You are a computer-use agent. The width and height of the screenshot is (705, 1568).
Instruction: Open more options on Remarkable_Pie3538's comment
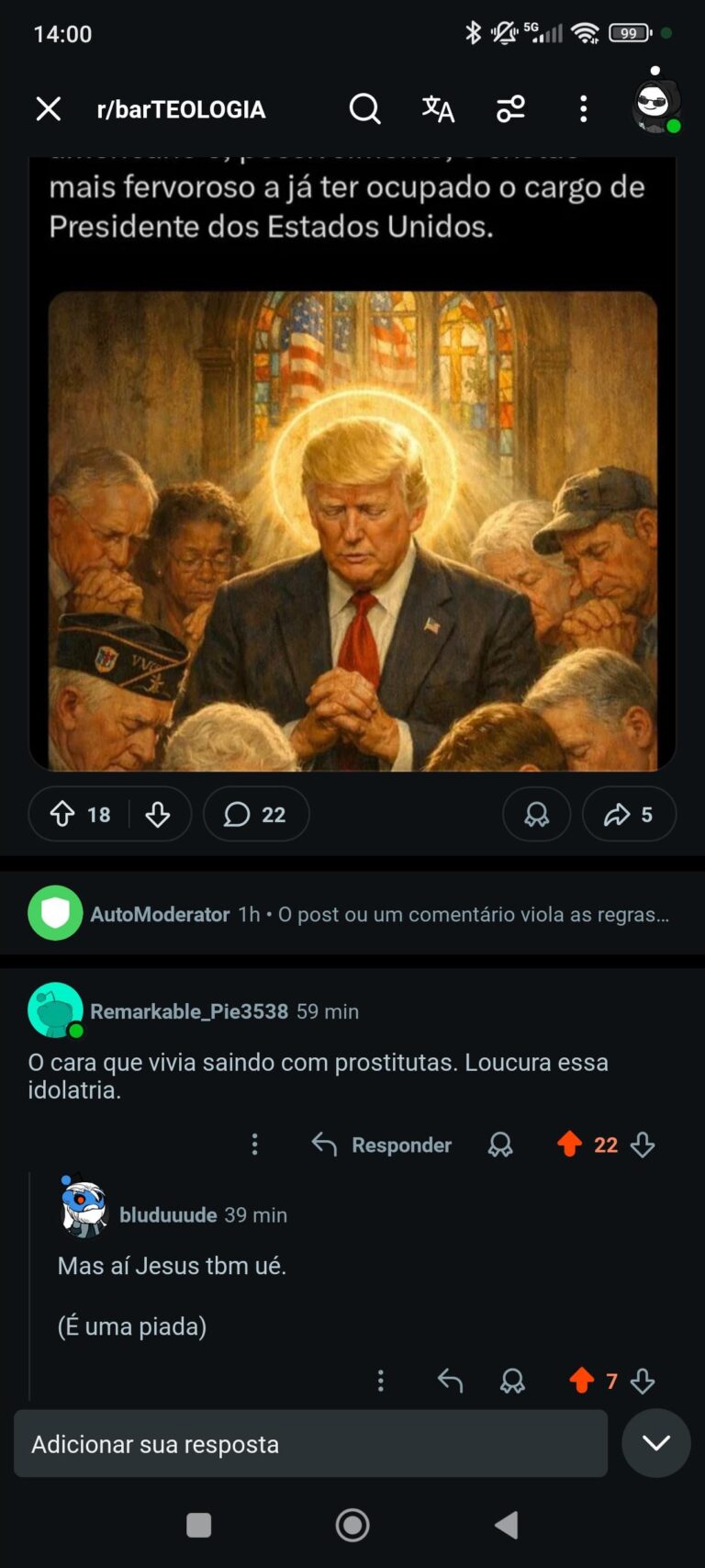(255, 1145)
